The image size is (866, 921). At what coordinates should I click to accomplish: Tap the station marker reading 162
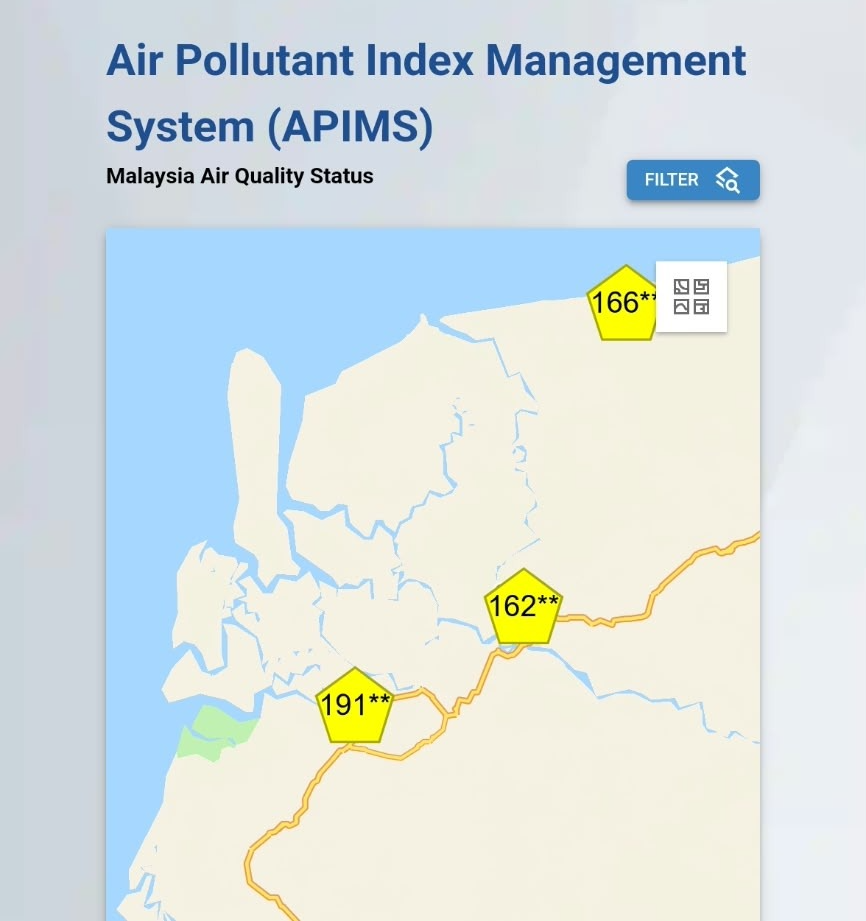[x=523, y=607]
